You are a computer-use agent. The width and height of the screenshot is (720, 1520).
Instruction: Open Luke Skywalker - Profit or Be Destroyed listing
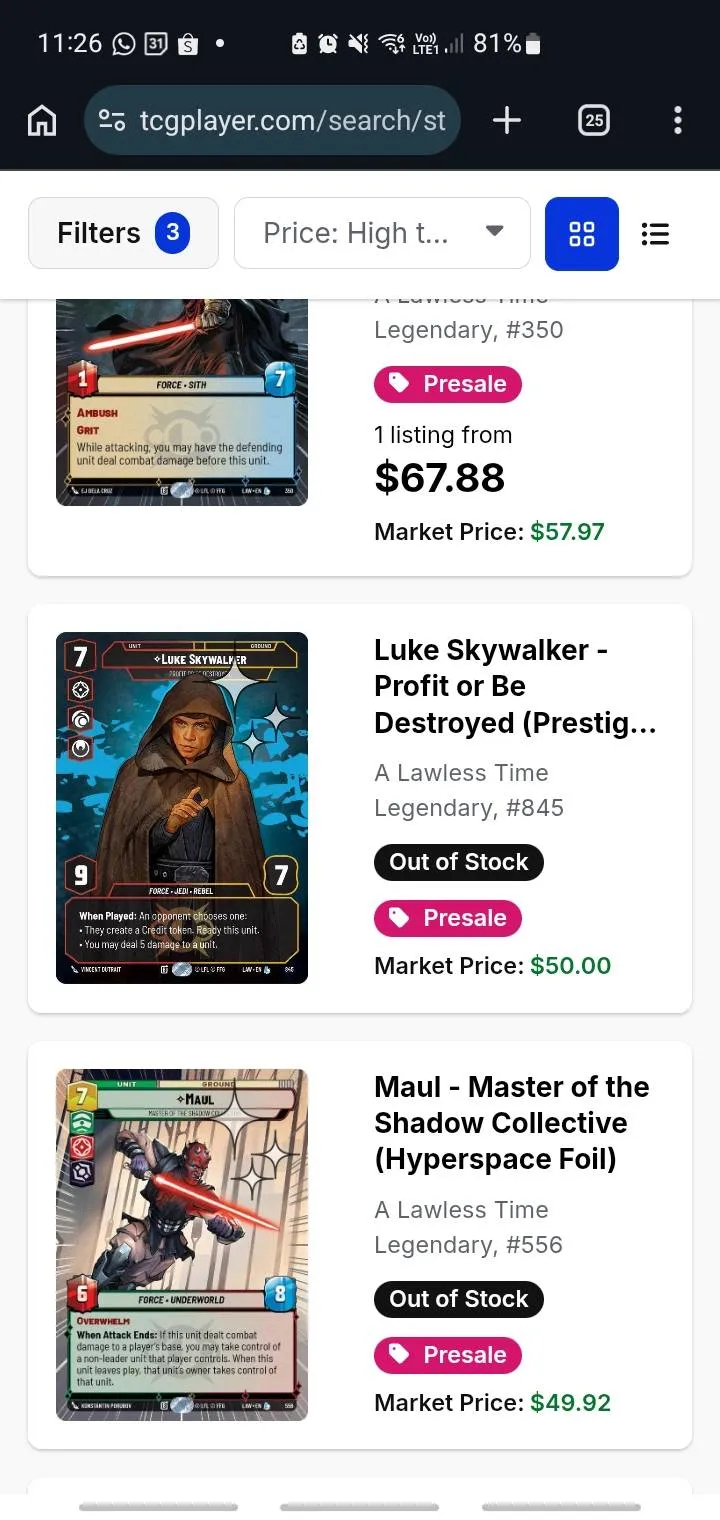[x=514, y=686]
